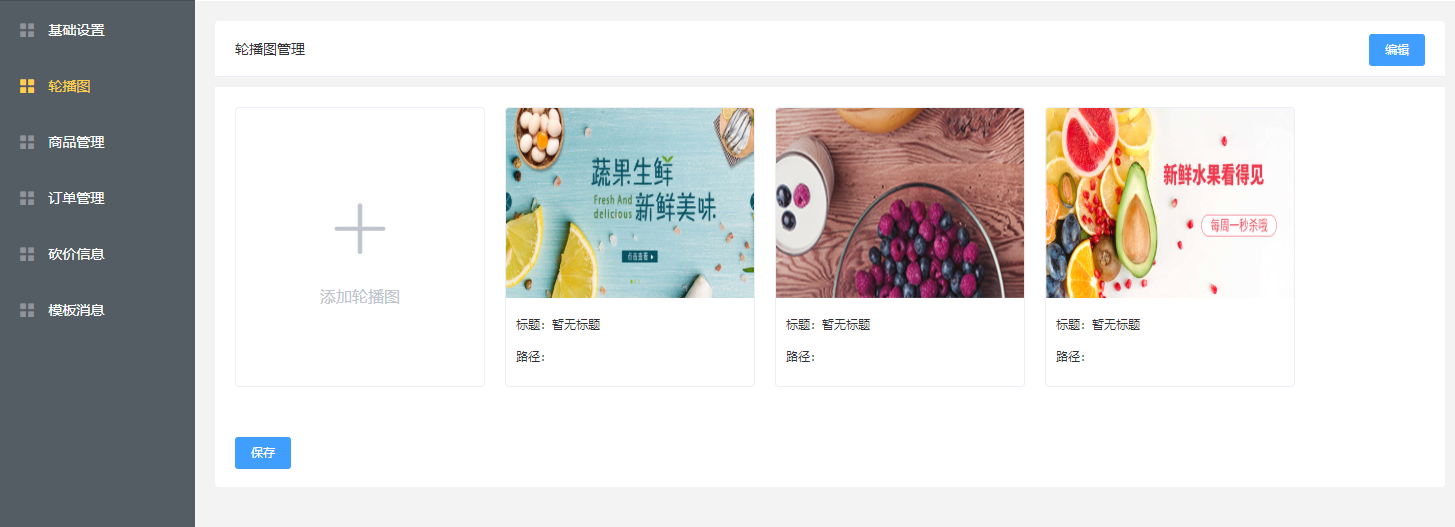Tap the 添加轮播图 add tile

click(360, 247)
